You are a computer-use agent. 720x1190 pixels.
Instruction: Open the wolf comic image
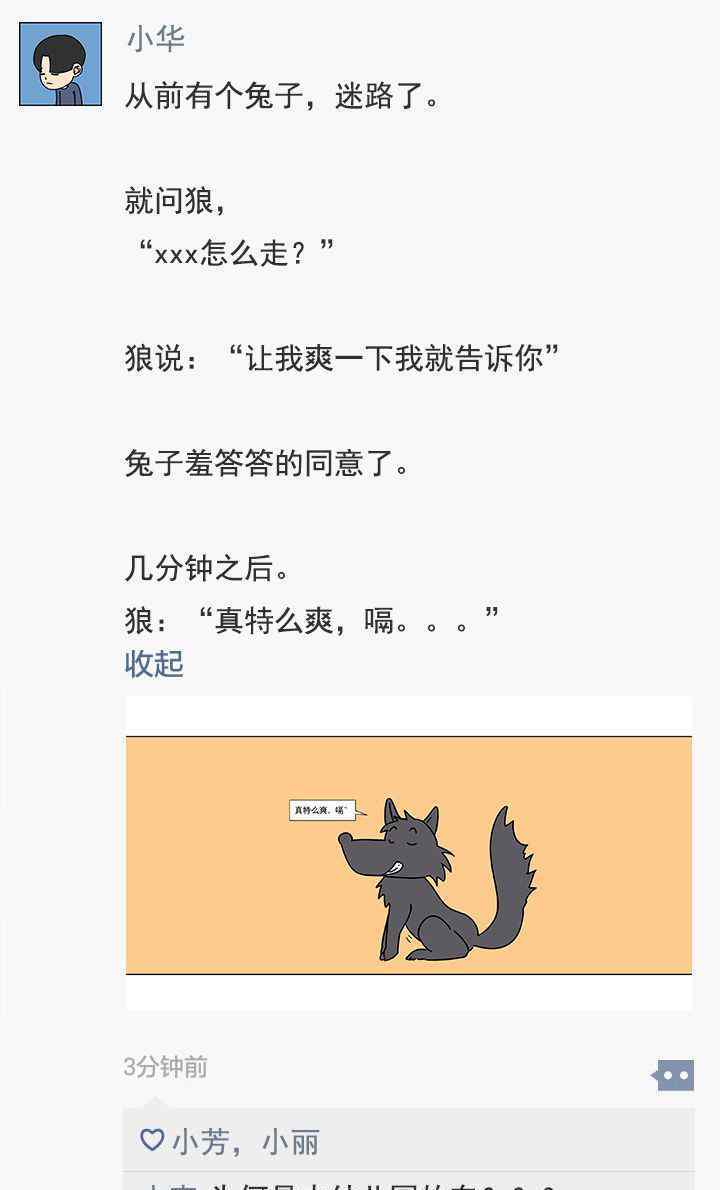[x=409, y=854]
